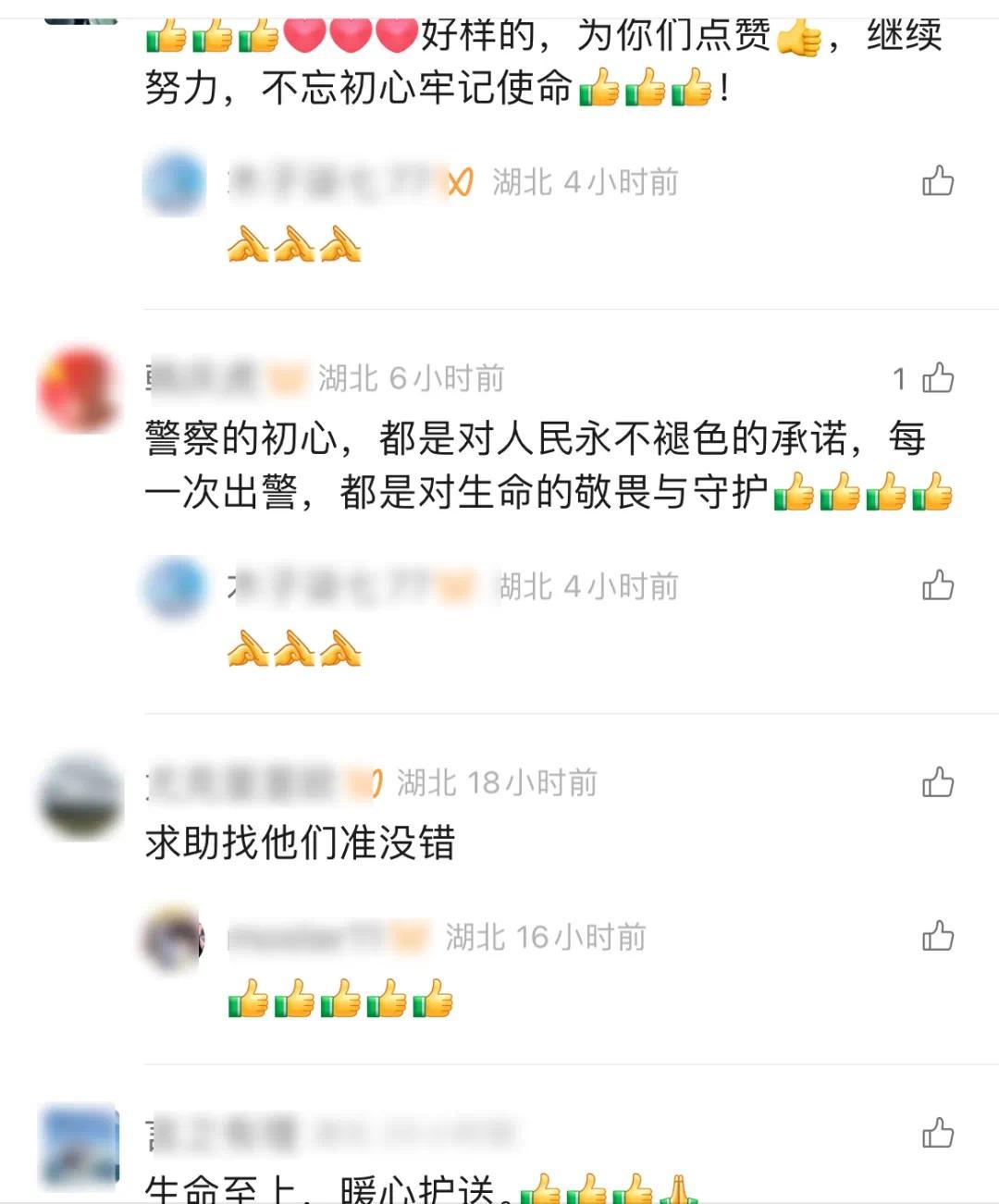This screenshot has height=1204, width=999.
Task: Like the thumbs-up reply posted 16小时前
Action: tap(938, 936)
